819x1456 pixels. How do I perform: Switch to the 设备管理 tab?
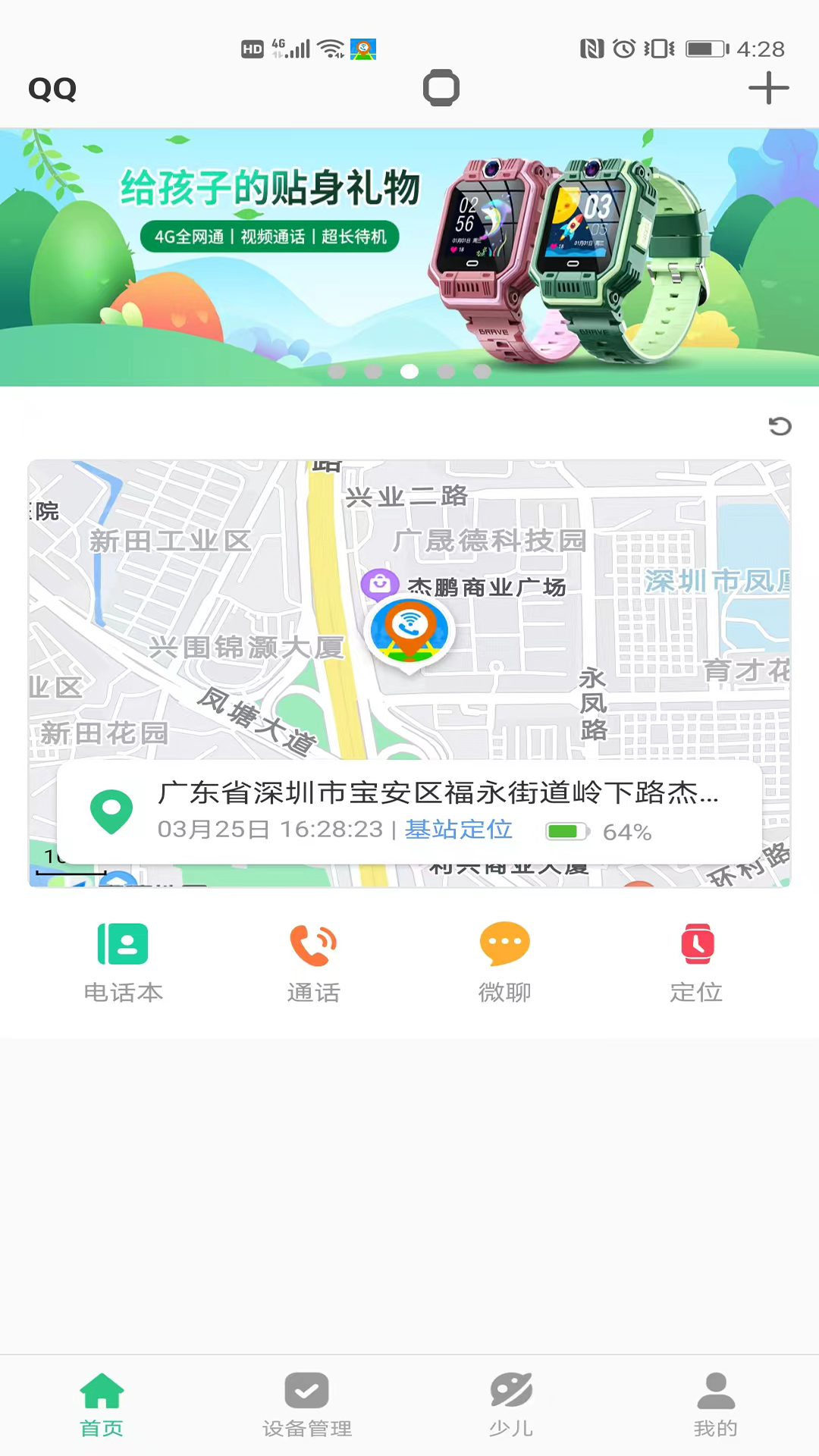point(306,1404)
